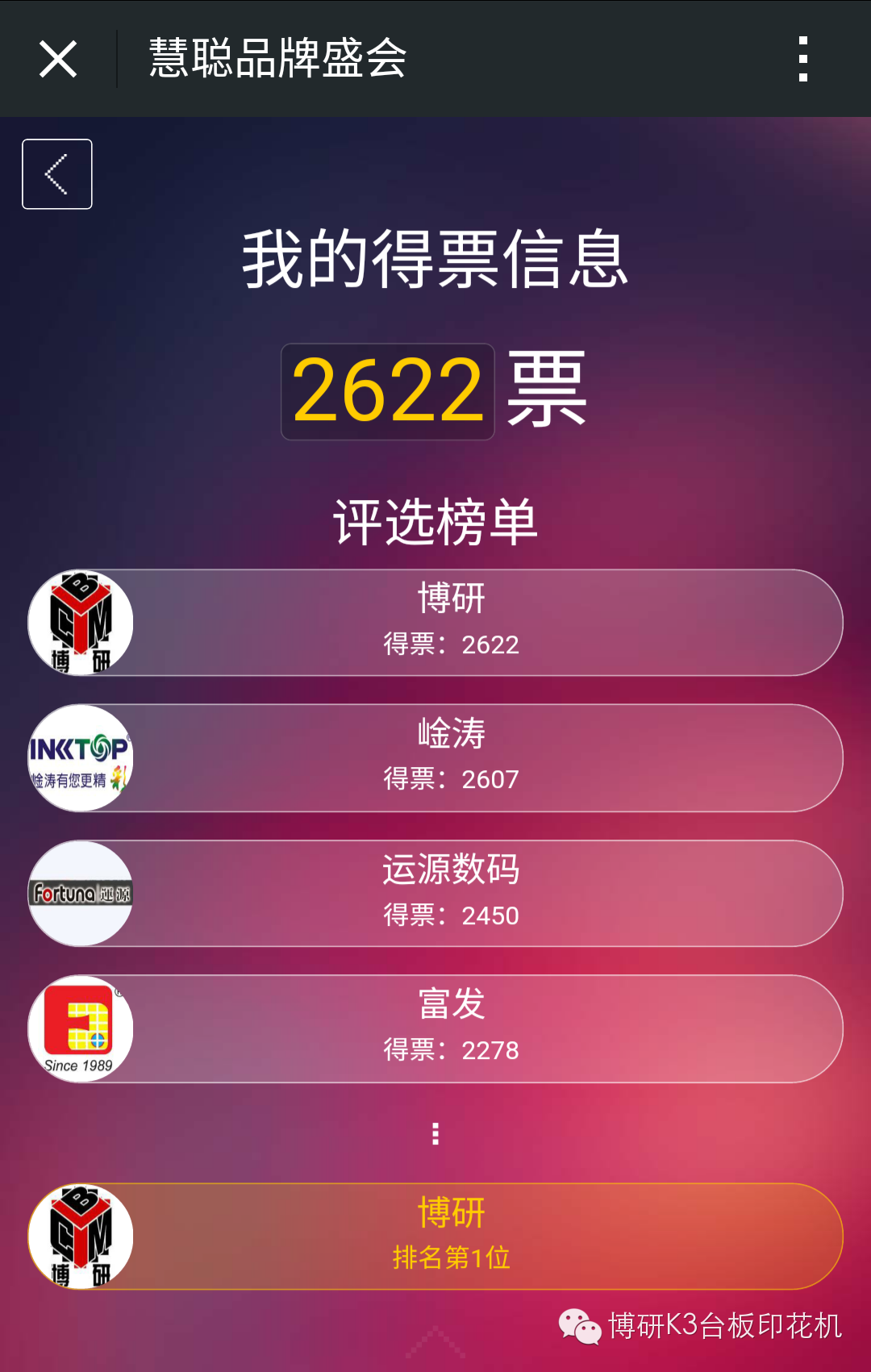
Task: Open the three-dot overflow menu
Action: click(802, 59)
